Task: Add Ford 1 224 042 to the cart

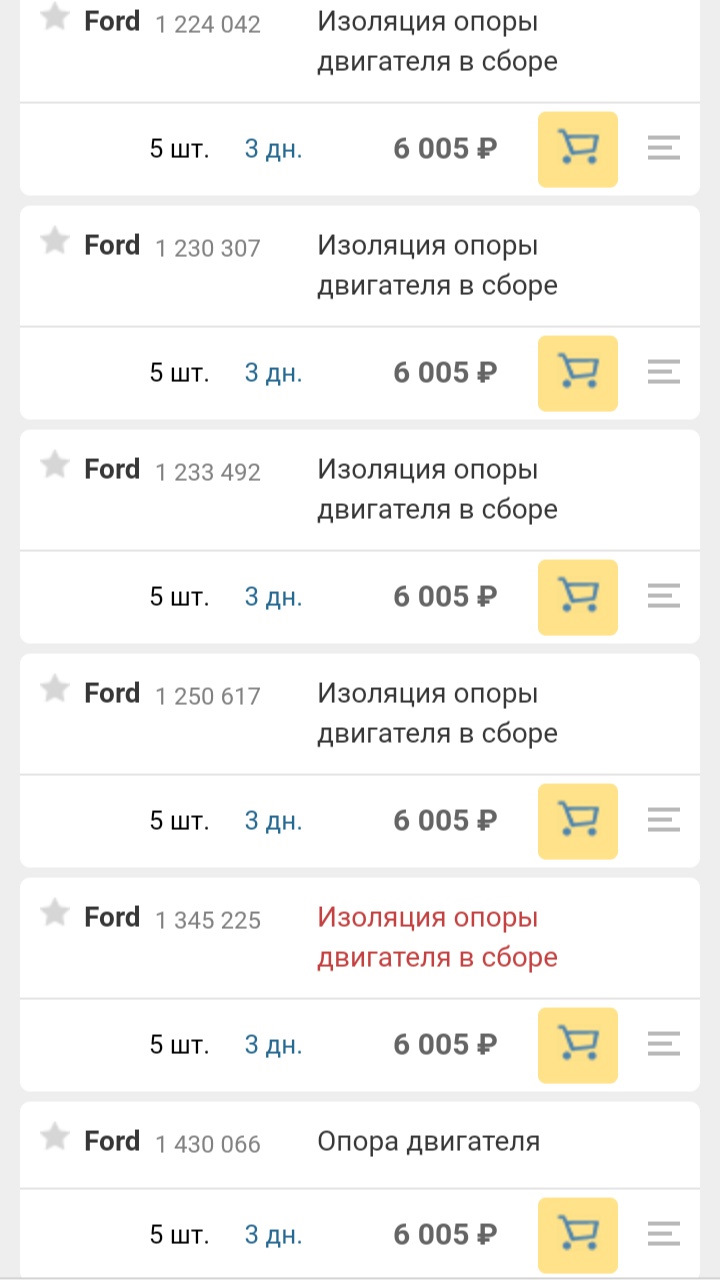Action: [x=577, y=149]
